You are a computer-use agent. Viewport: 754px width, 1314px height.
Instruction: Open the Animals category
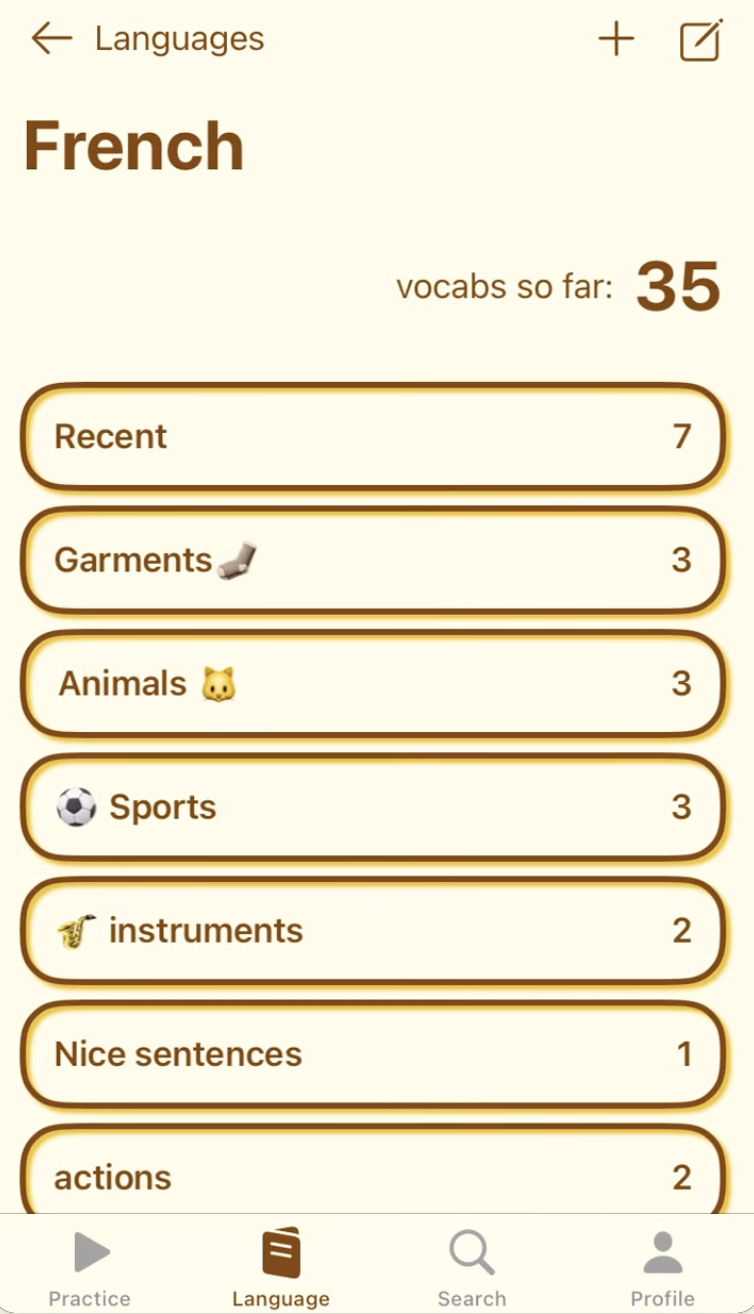pyautogui.click(x=372, y=683)
